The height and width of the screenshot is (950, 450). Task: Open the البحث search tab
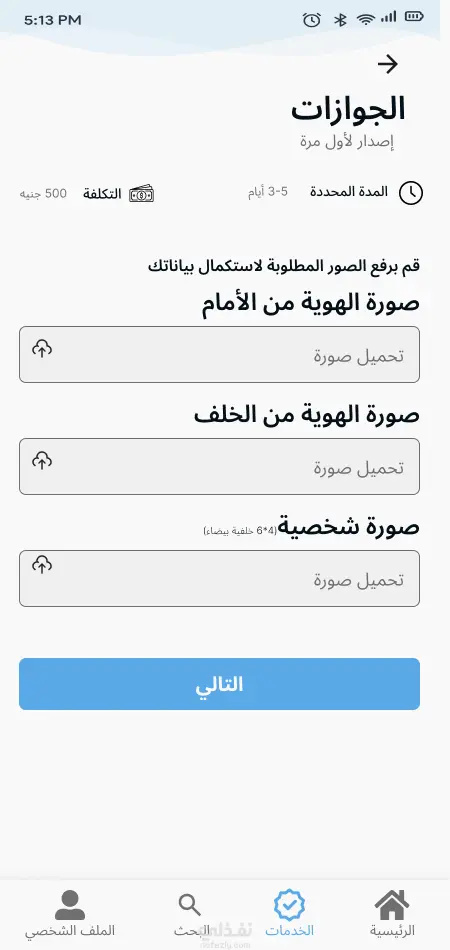(x=191, y=914)
